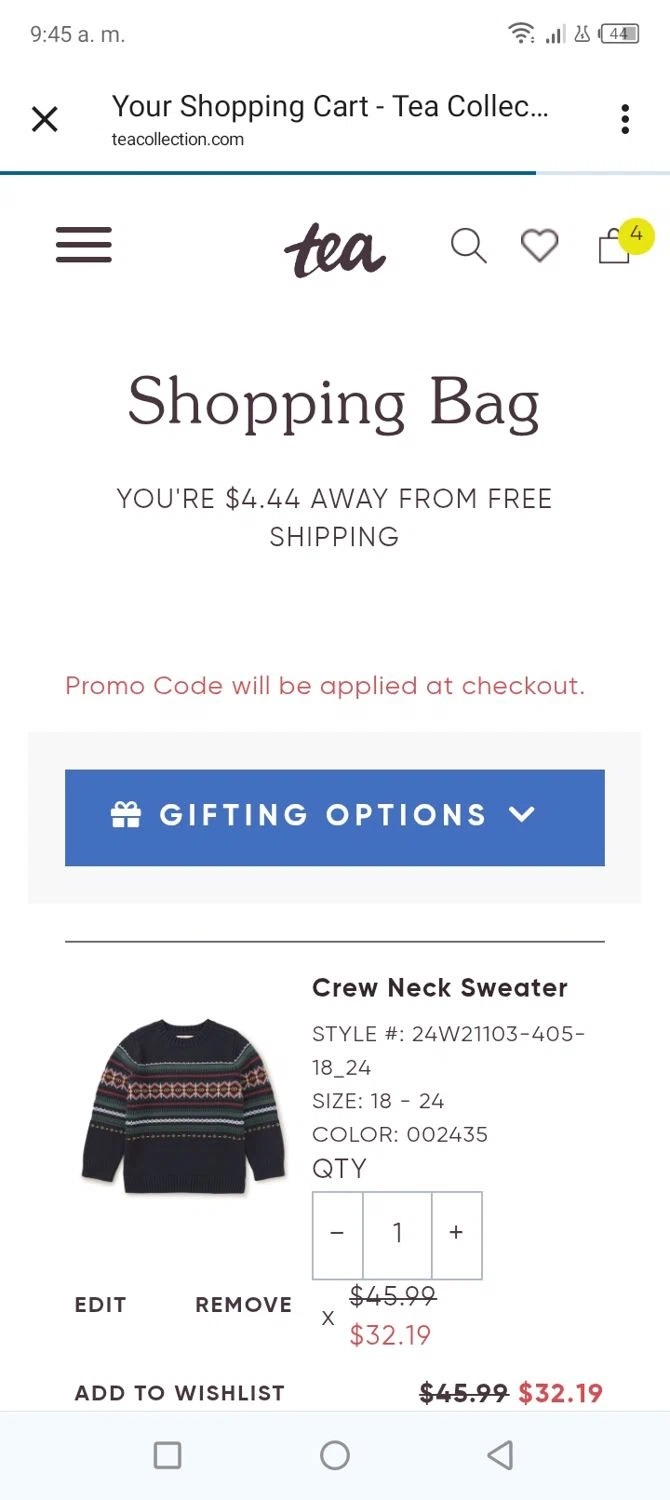The height and width of the screenshot is (1500, 670).
Task: Open the hamburger navigation menu
Action: point(84,245)
